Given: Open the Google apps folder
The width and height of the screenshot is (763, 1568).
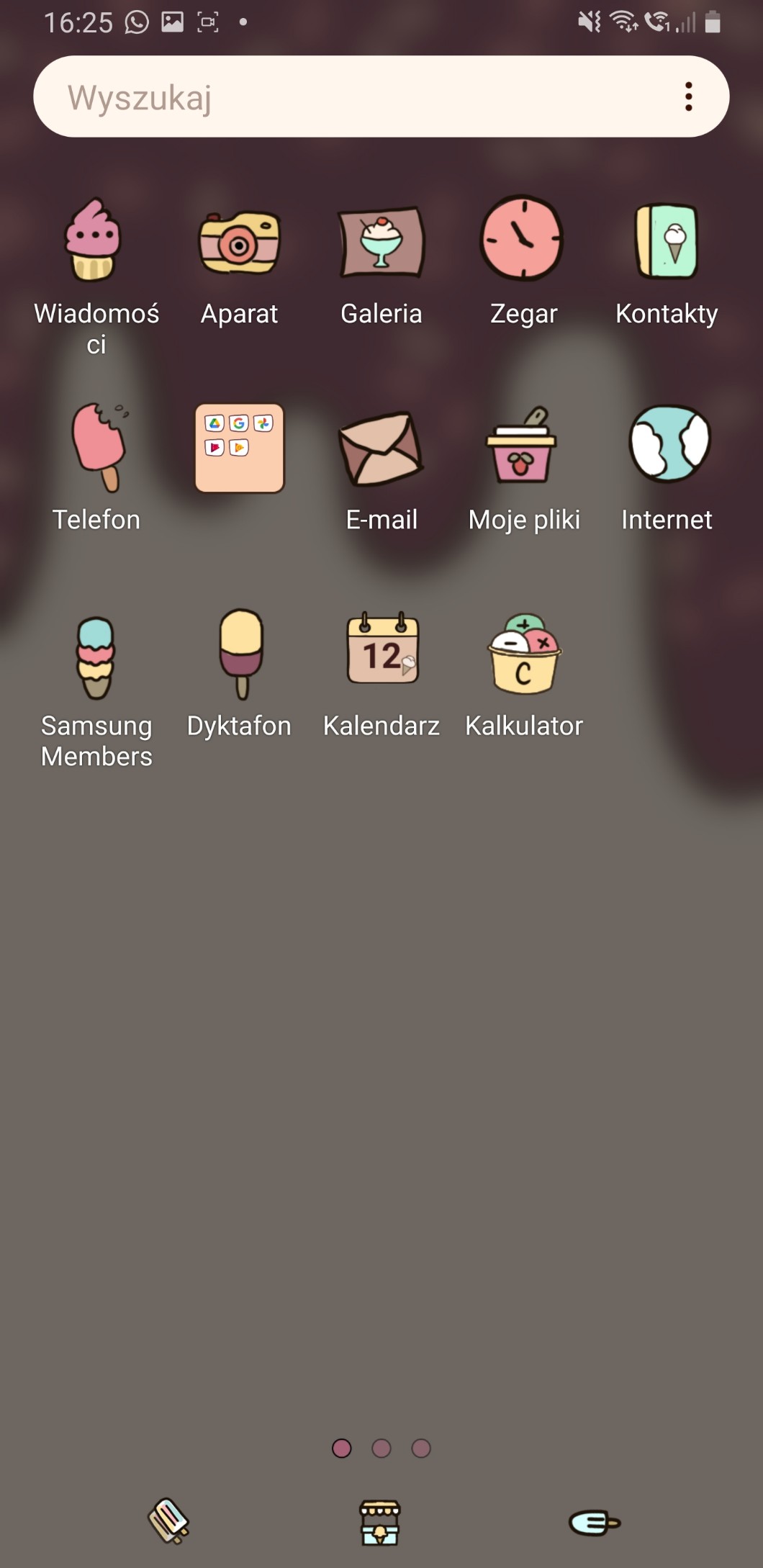Looking at the screenshot, I should click(x=239, y=448).
